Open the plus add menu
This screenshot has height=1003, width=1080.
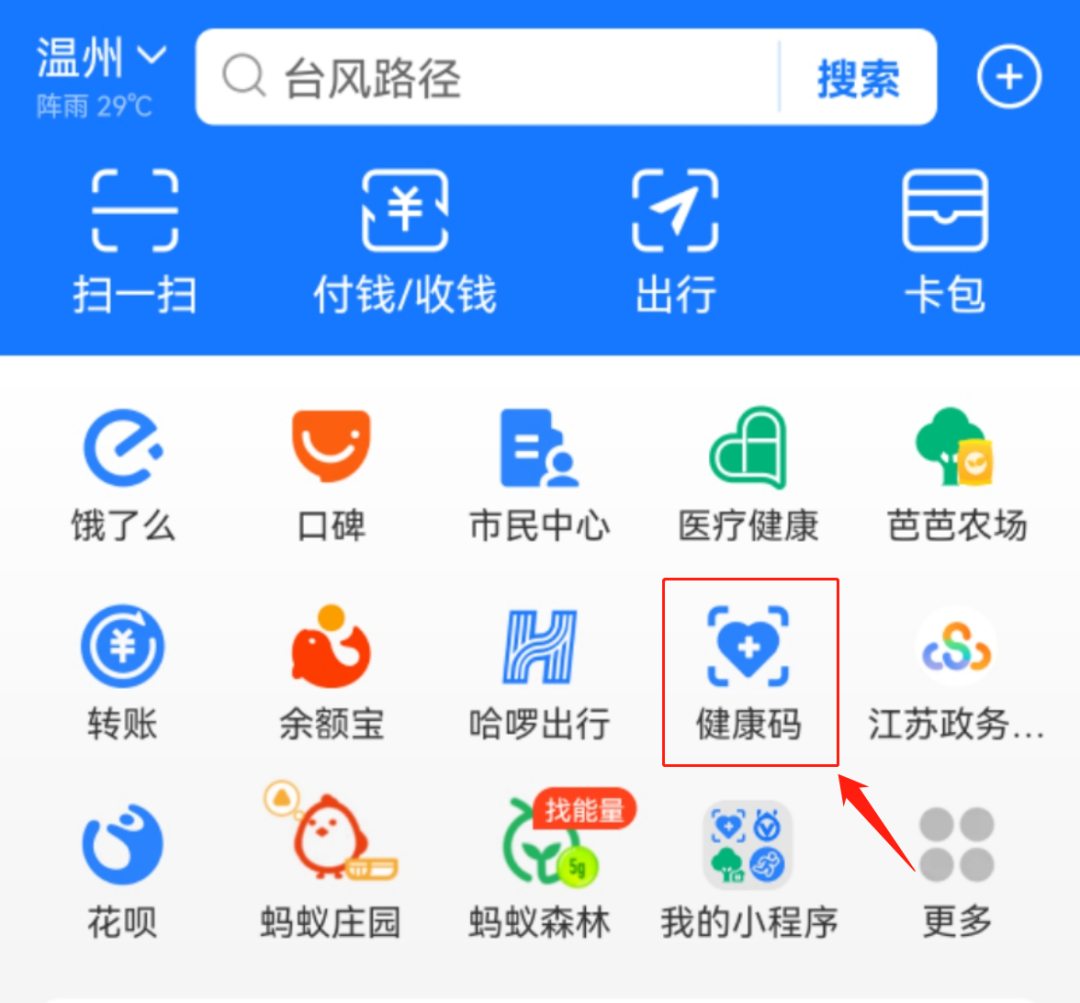1009,78
